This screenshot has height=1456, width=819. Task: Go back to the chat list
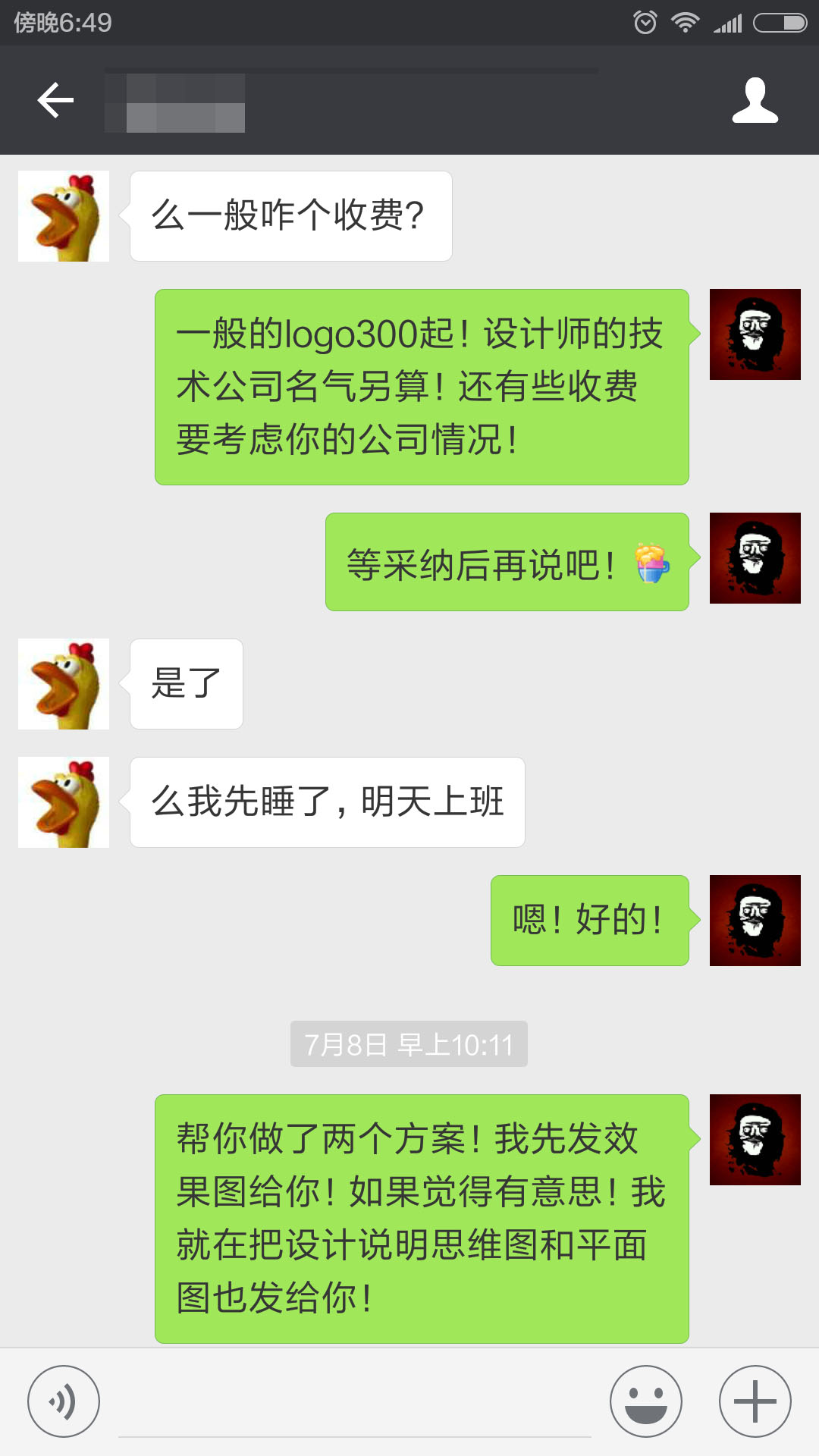pyautogui.click(x=55, y=100)
